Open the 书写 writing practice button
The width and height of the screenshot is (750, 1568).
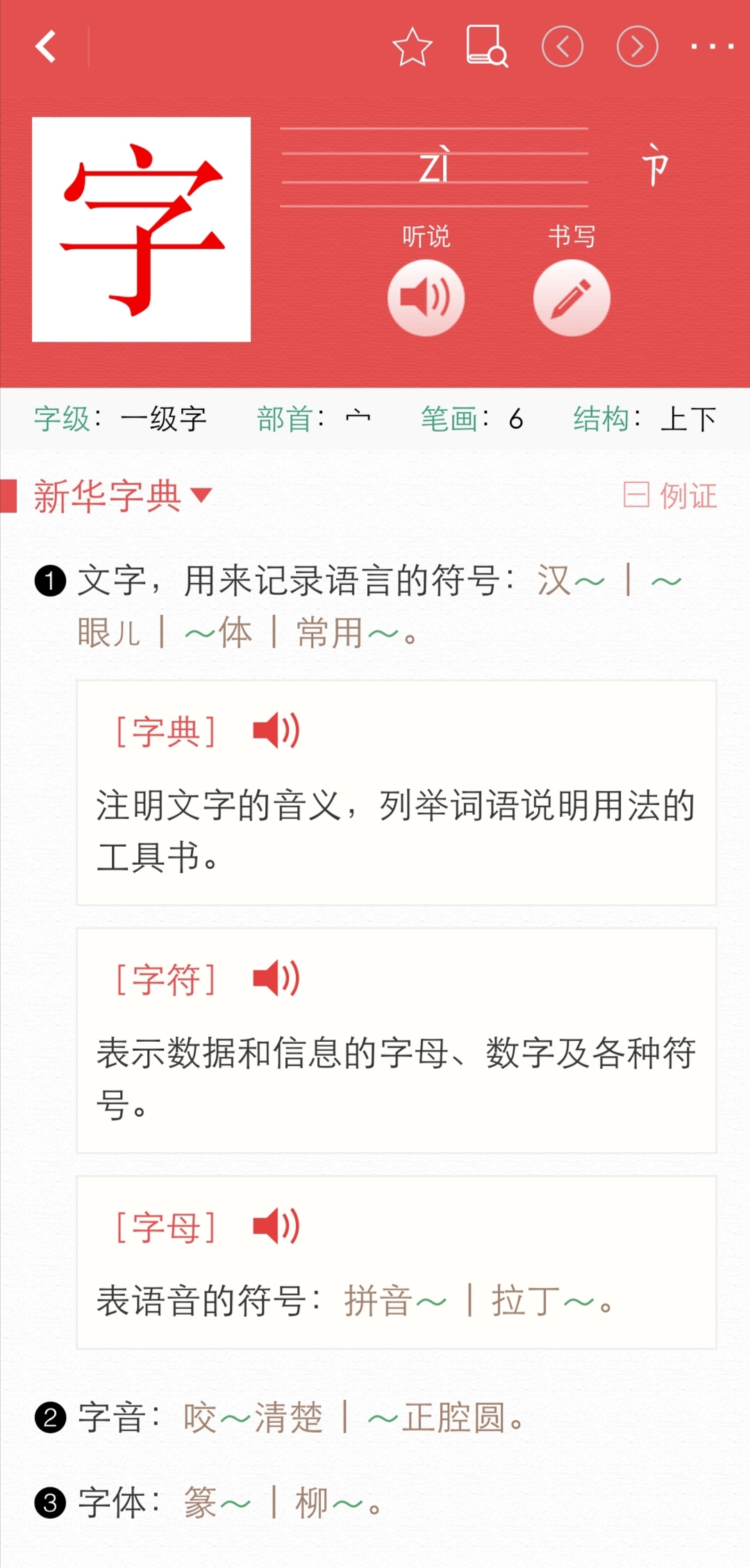(x=572, y=298)
